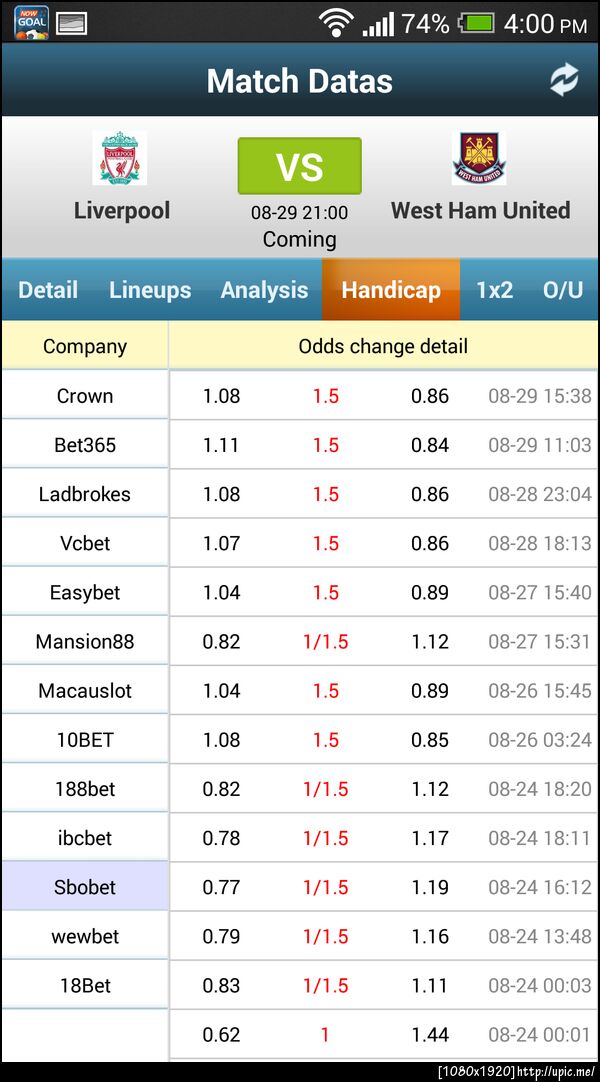Choose Ladbrokes from the companies
The image size is (600, 1082).
[x=85, y=494]
